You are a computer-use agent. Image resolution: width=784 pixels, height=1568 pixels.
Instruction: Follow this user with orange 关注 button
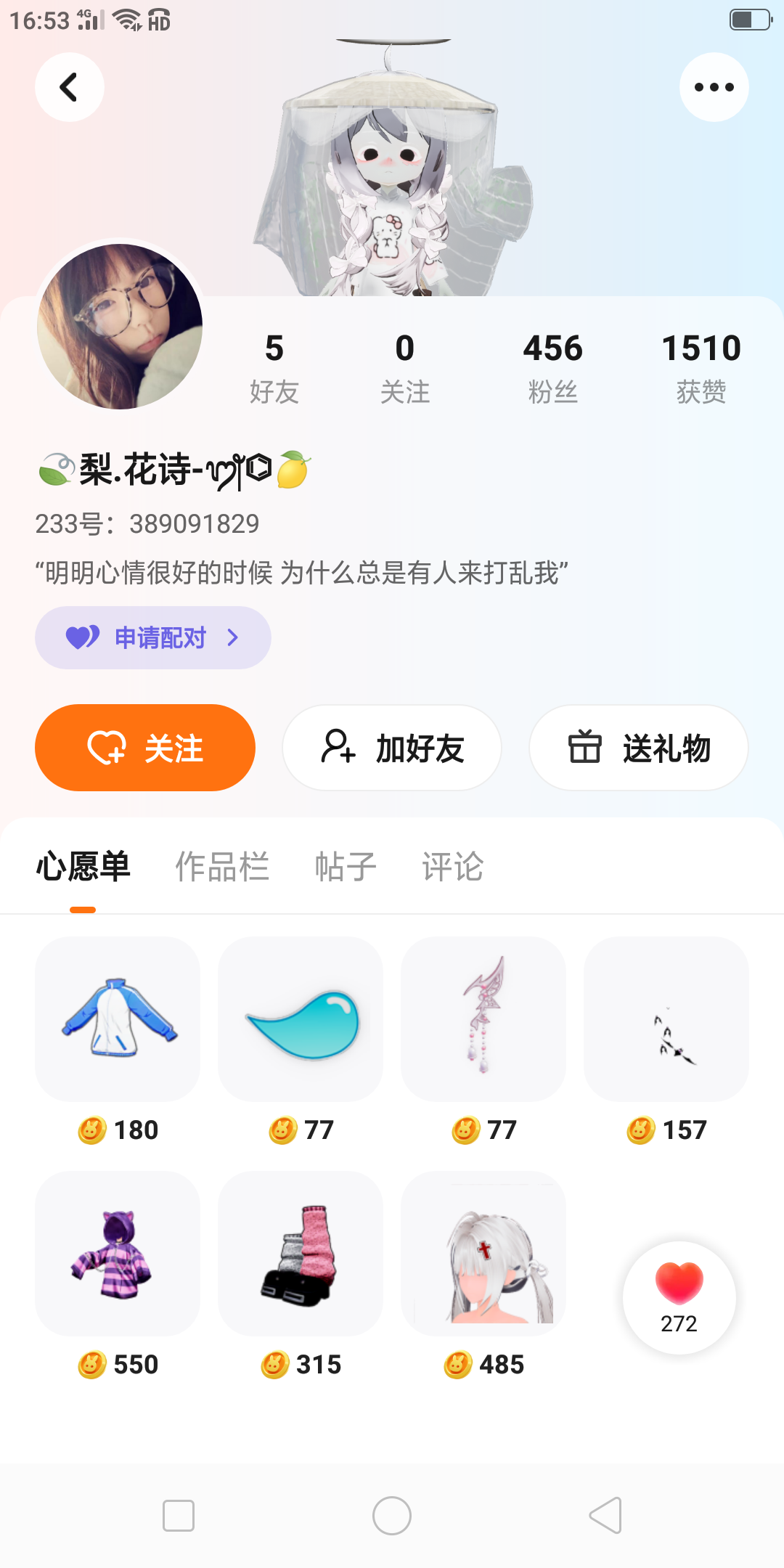click(x=145, y=748)
